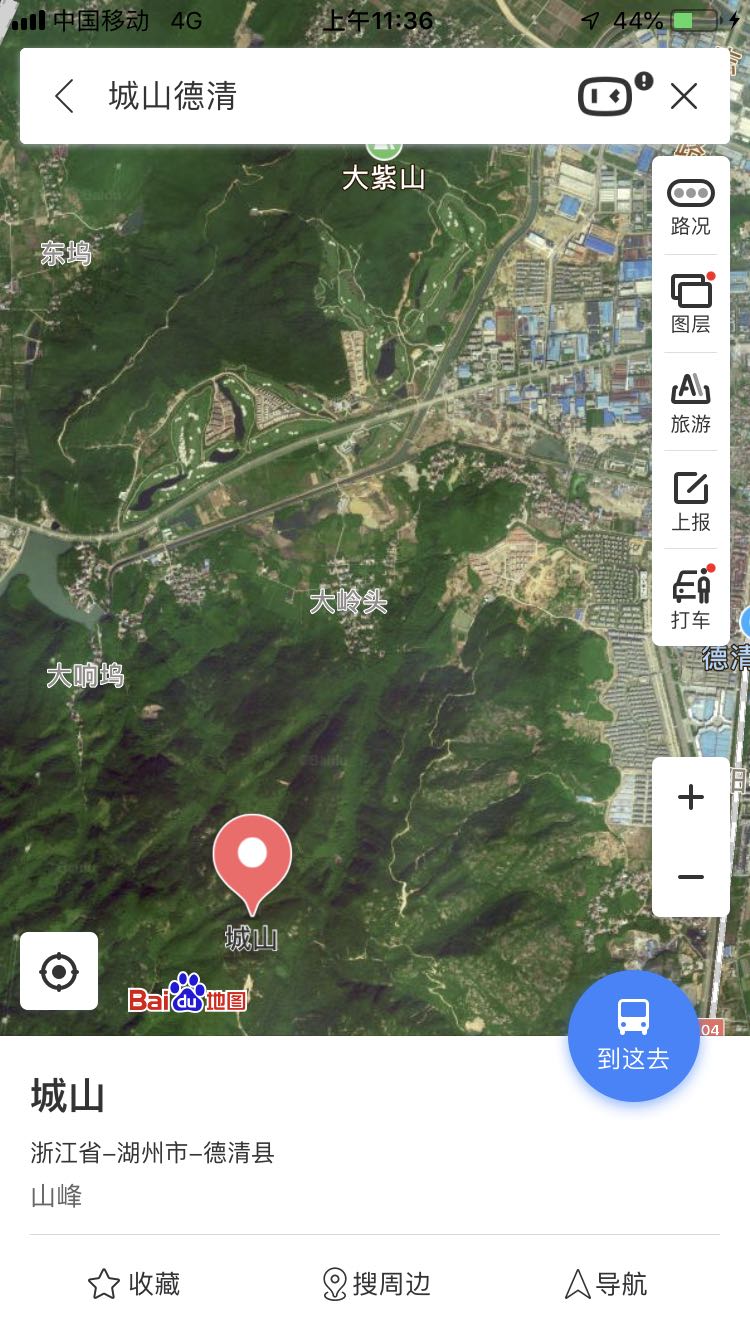
Task: Go back from the 城山德清 search
Action: [x=64, y=97]
